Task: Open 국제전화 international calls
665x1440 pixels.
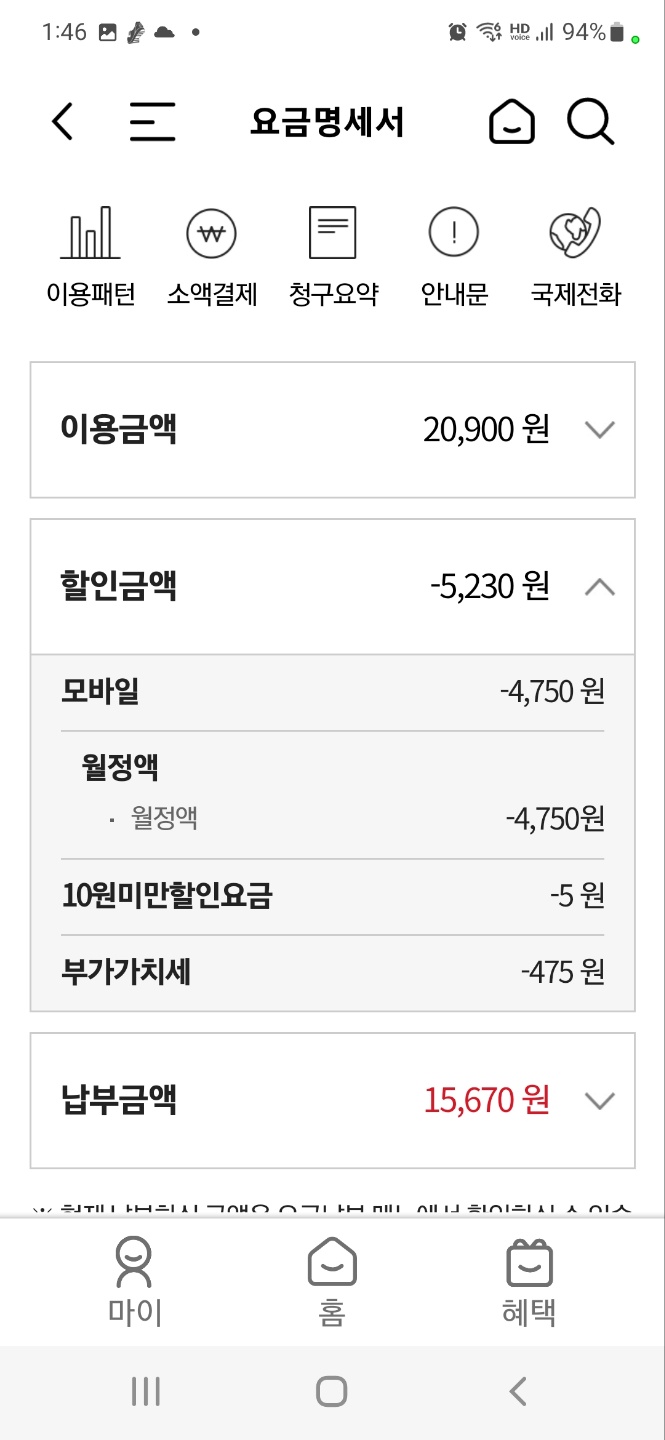Action: 575,256
